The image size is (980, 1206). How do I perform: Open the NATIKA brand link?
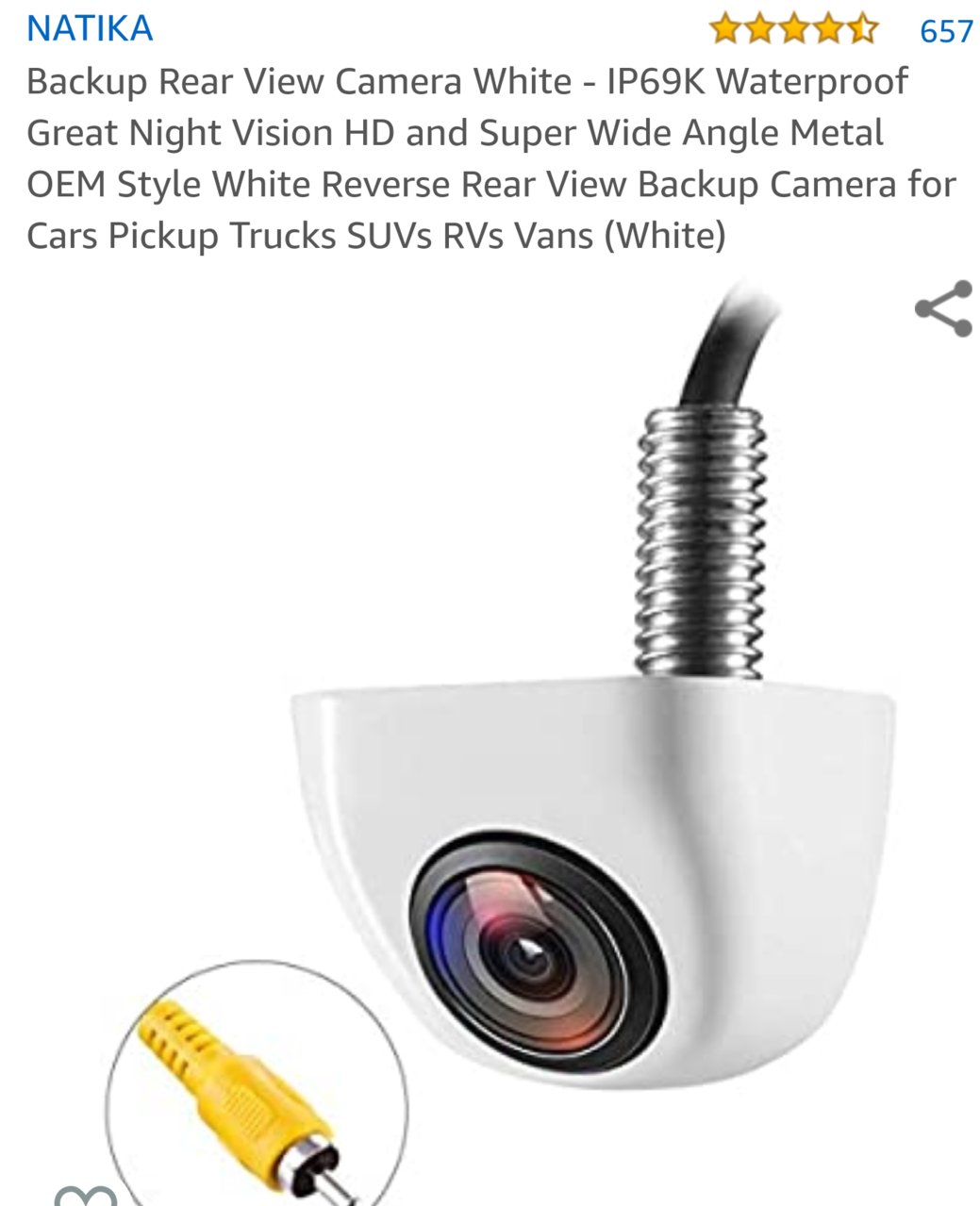coord(90,28)
